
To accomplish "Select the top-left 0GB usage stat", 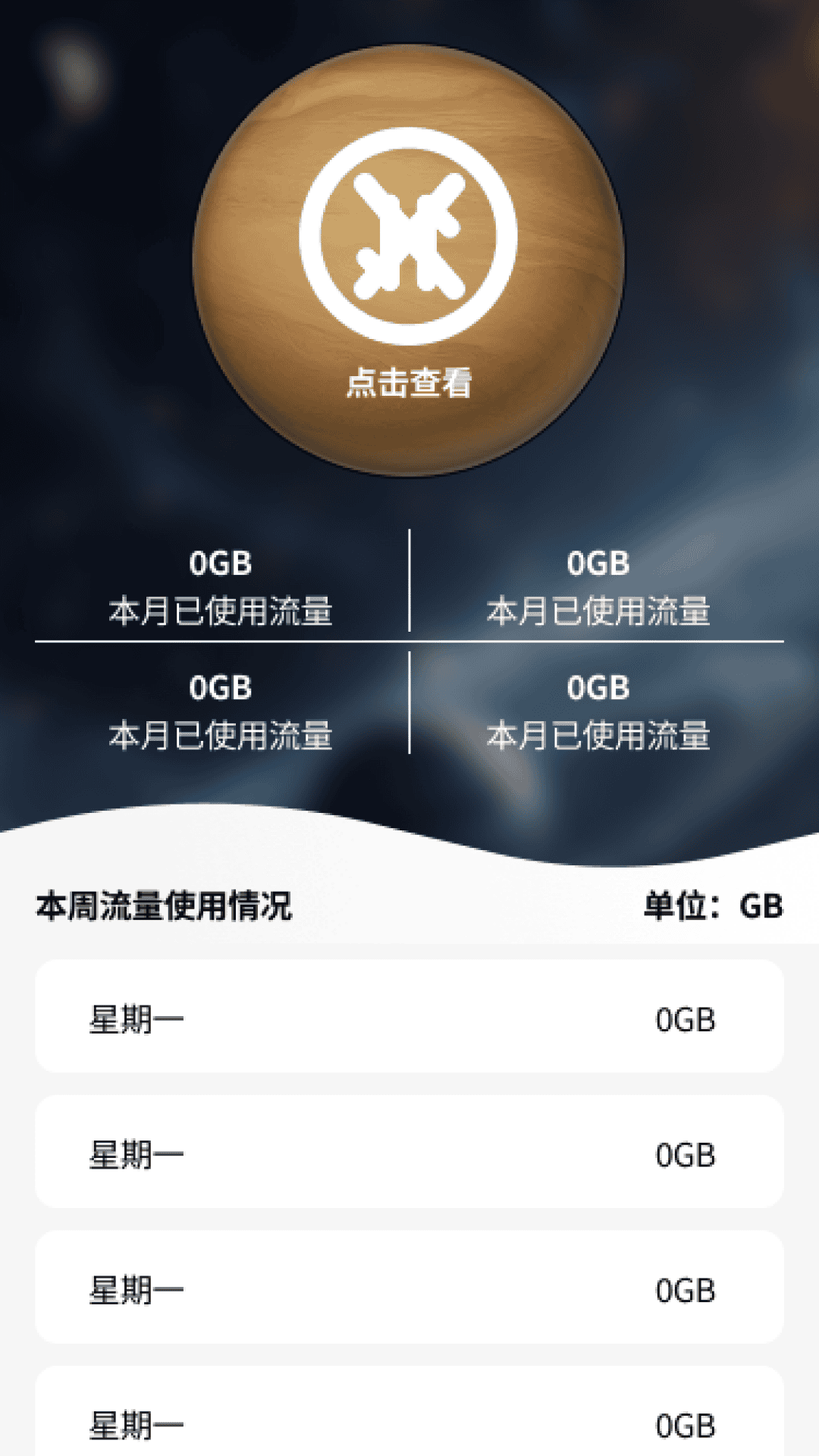I will pyautogui.click(x=220, y=563).
